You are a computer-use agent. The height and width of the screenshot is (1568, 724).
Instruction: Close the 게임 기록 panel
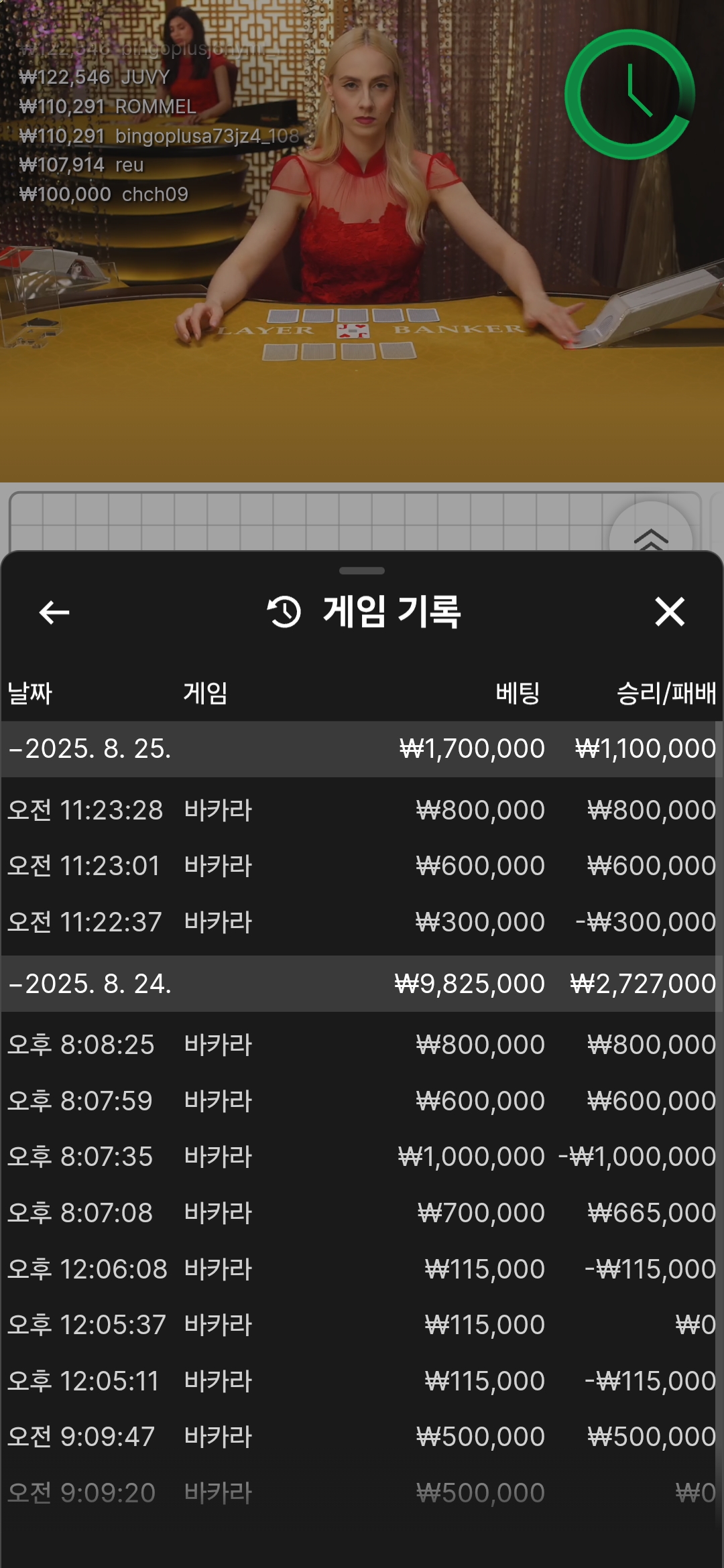(670, 612)
